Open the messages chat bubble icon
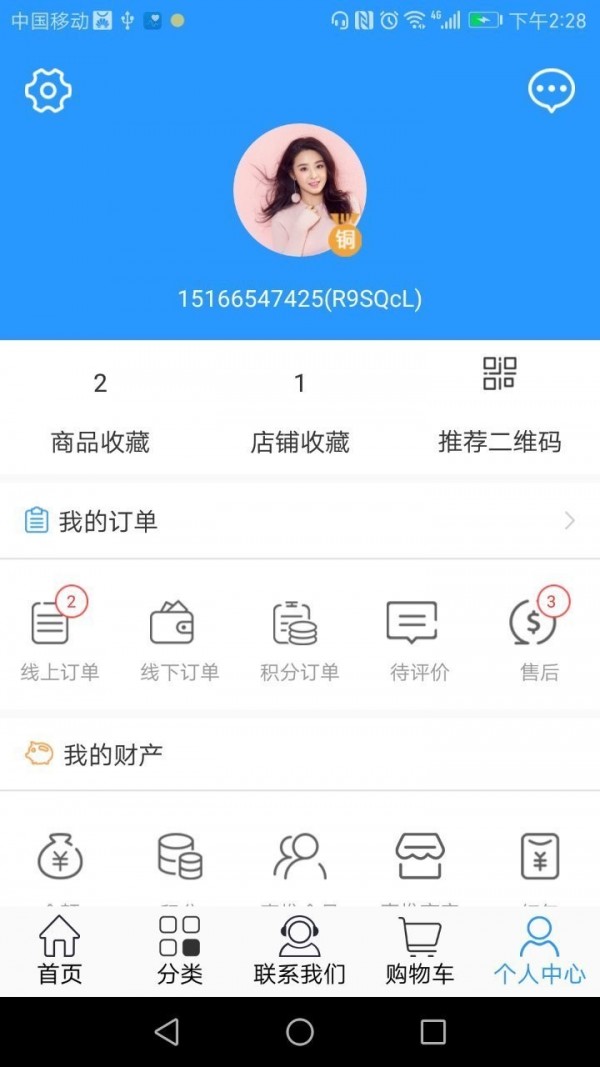Image resolution: width=600 pixels, height=1067 pixels. click(551, 92)
